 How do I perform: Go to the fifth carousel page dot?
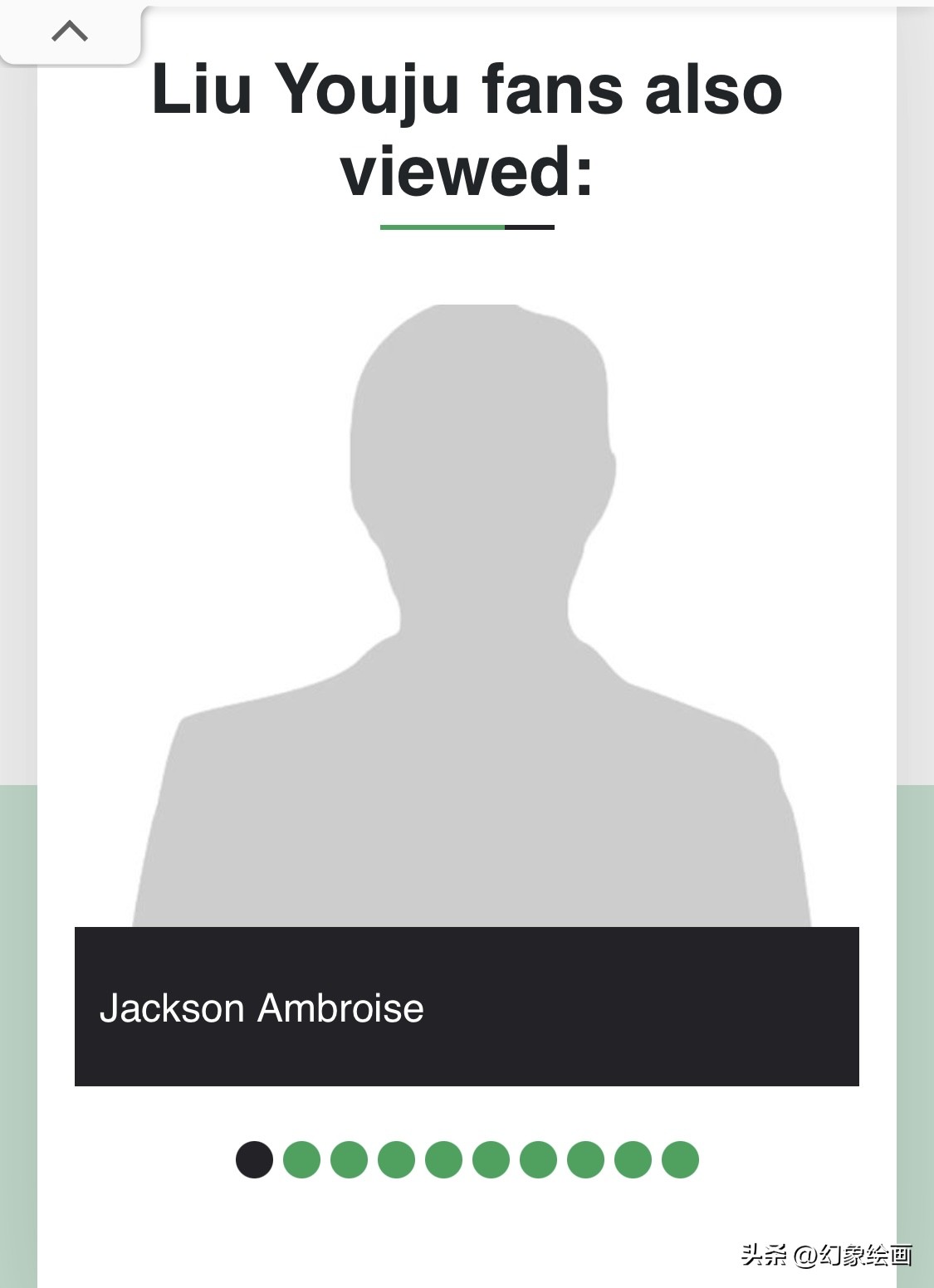click(x=443, y=1159)
